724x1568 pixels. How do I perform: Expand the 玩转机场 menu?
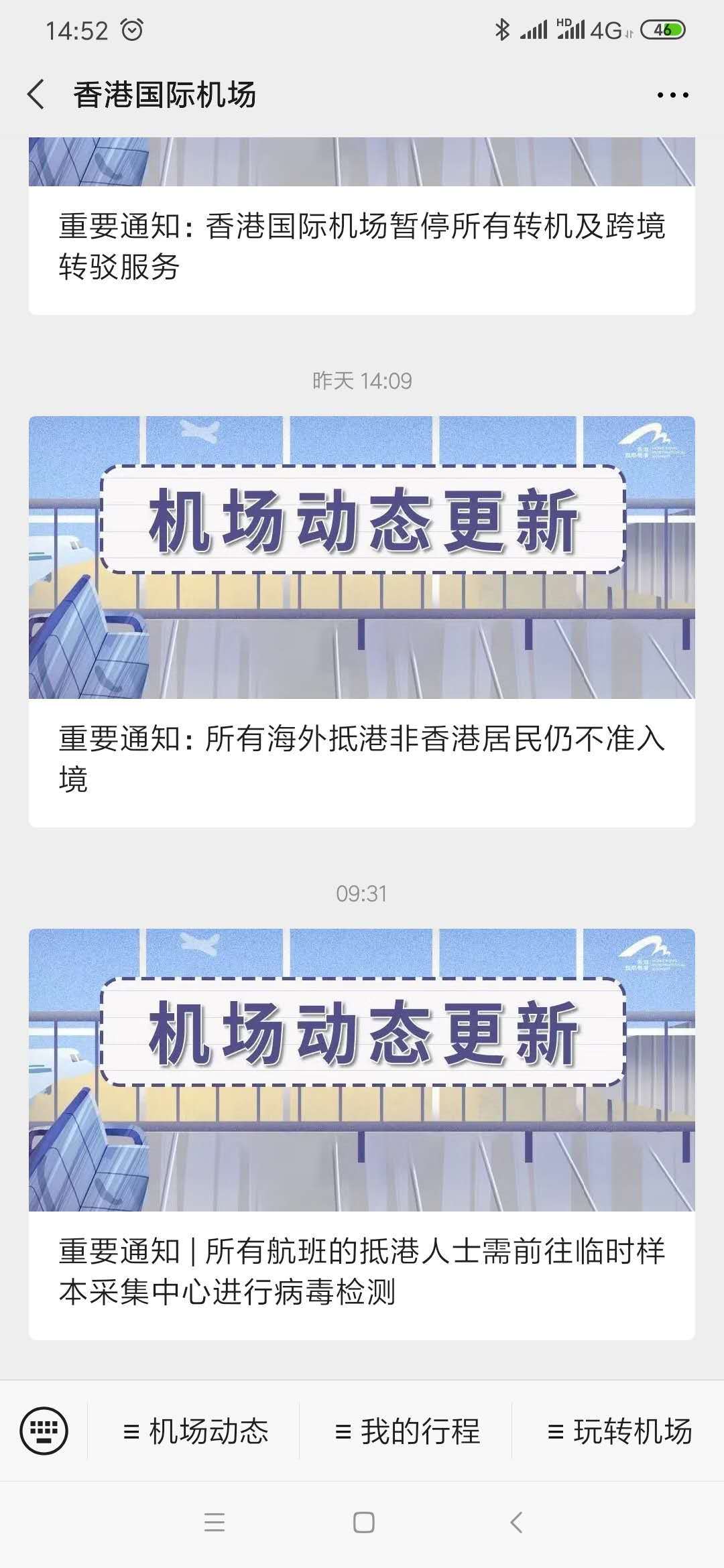[619, 1432]
